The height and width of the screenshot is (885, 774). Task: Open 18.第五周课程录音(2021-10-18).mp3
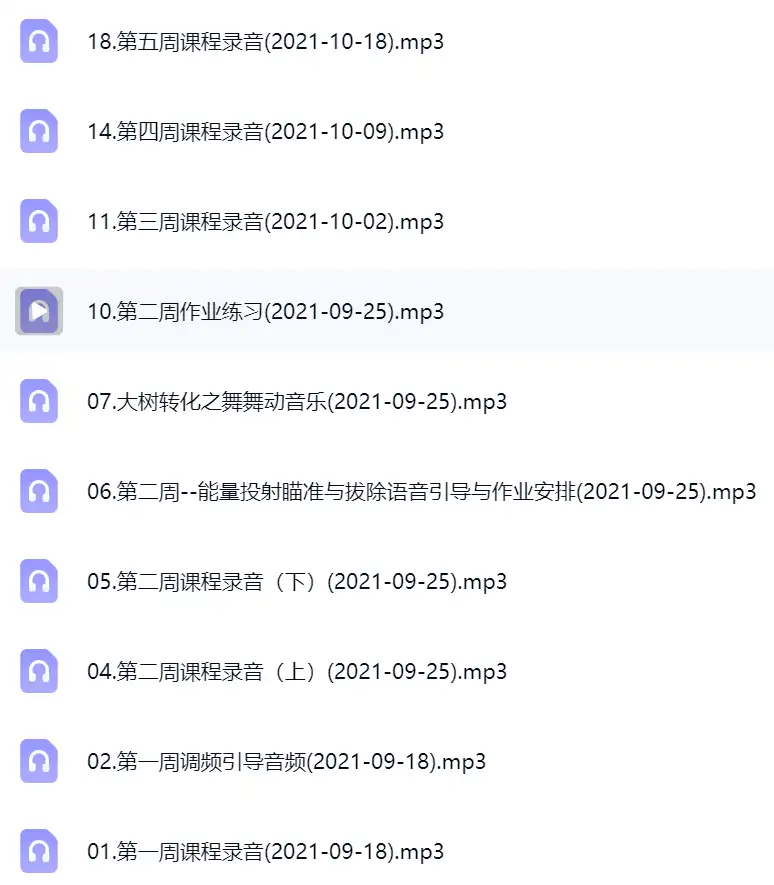click(x=265, y=42)
